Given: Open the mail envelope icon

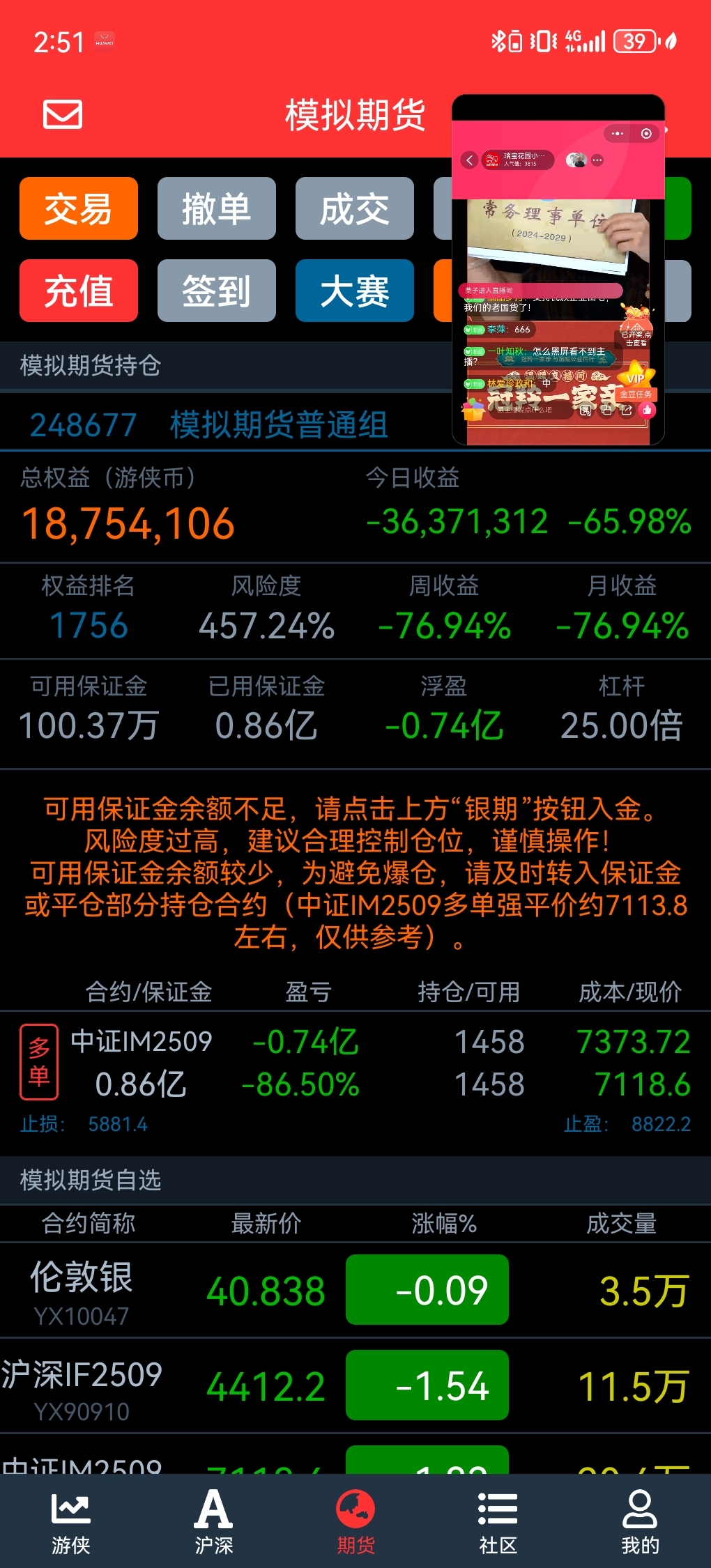Looking at the screenshot, I should (x=63, y=114).
